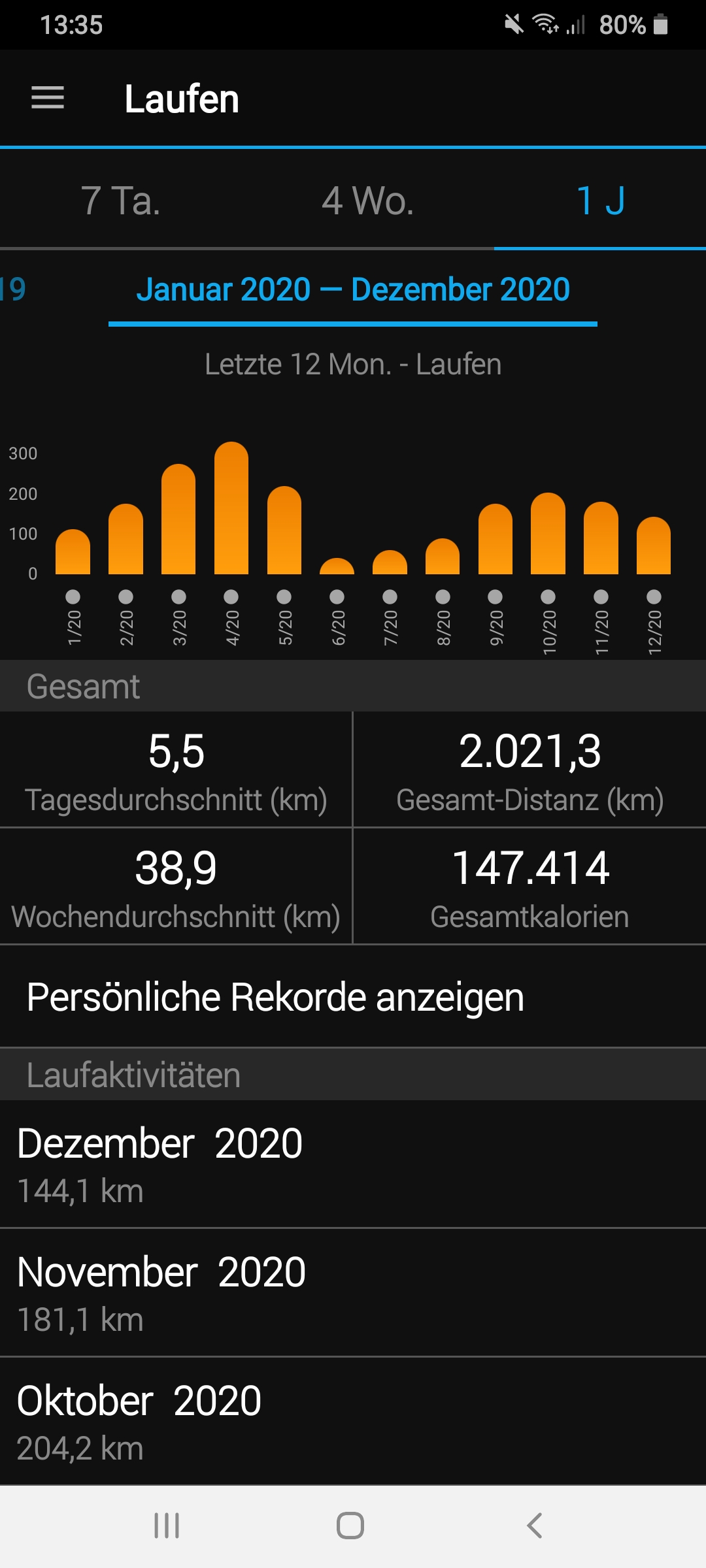Show recent apps from navigation bar
This screenshot has width=706, height=1568.
click(x=167, y=1526)
